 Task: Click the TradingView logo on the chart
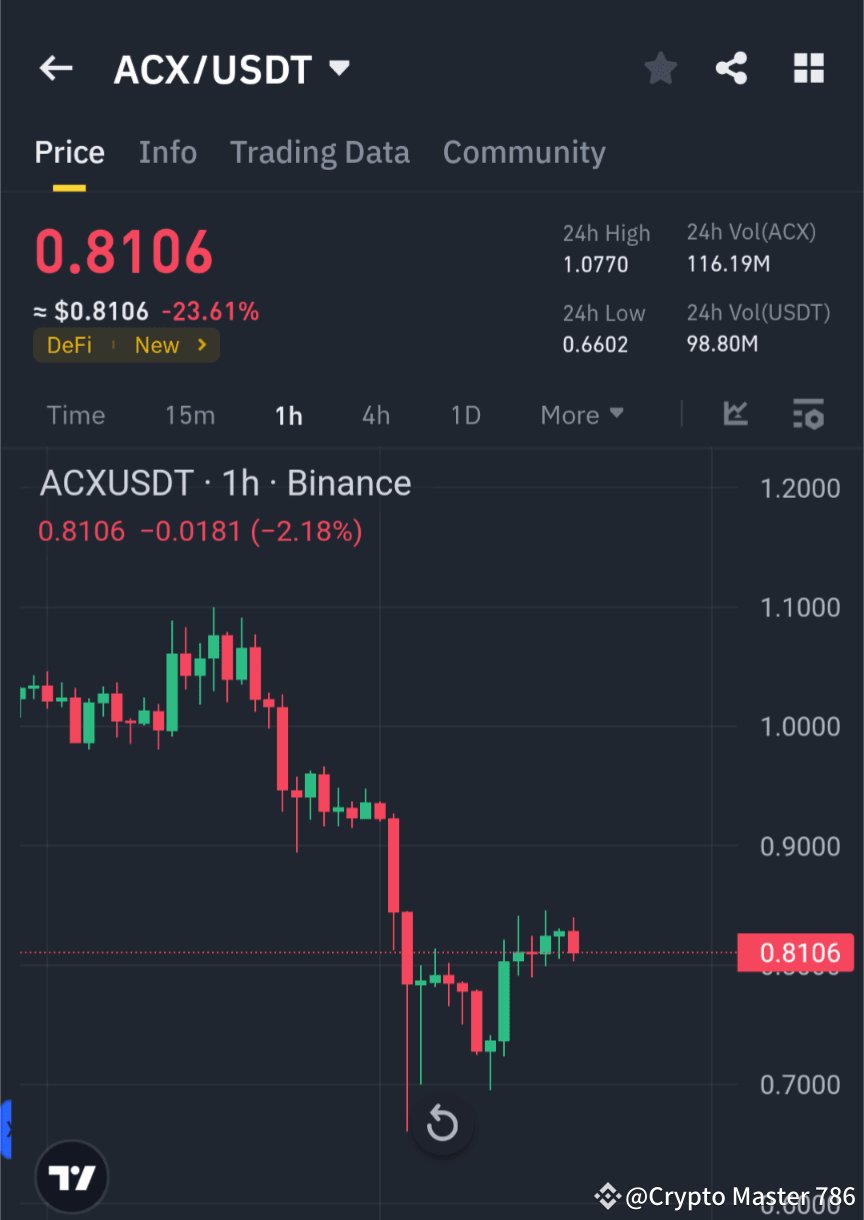(70, 1176)
